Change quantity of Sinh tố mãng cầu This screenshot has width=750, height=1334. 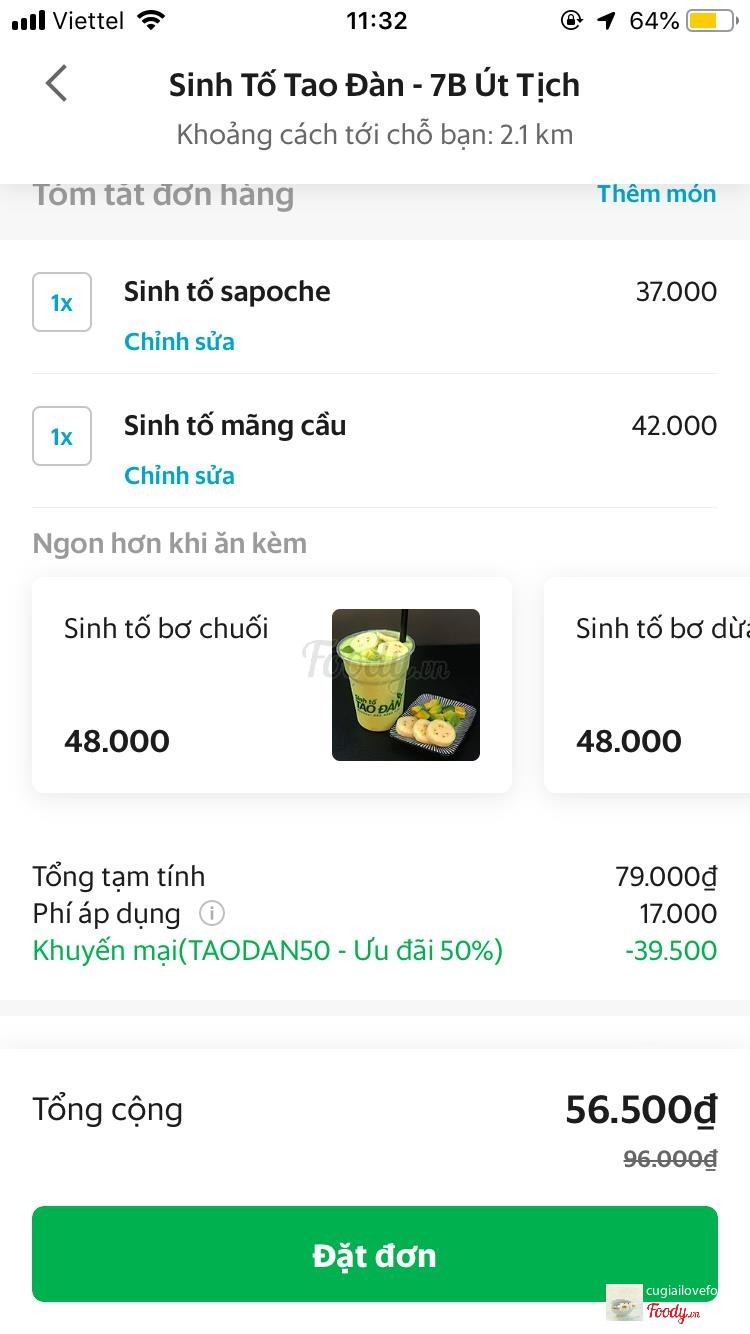(x=62, y=436)
